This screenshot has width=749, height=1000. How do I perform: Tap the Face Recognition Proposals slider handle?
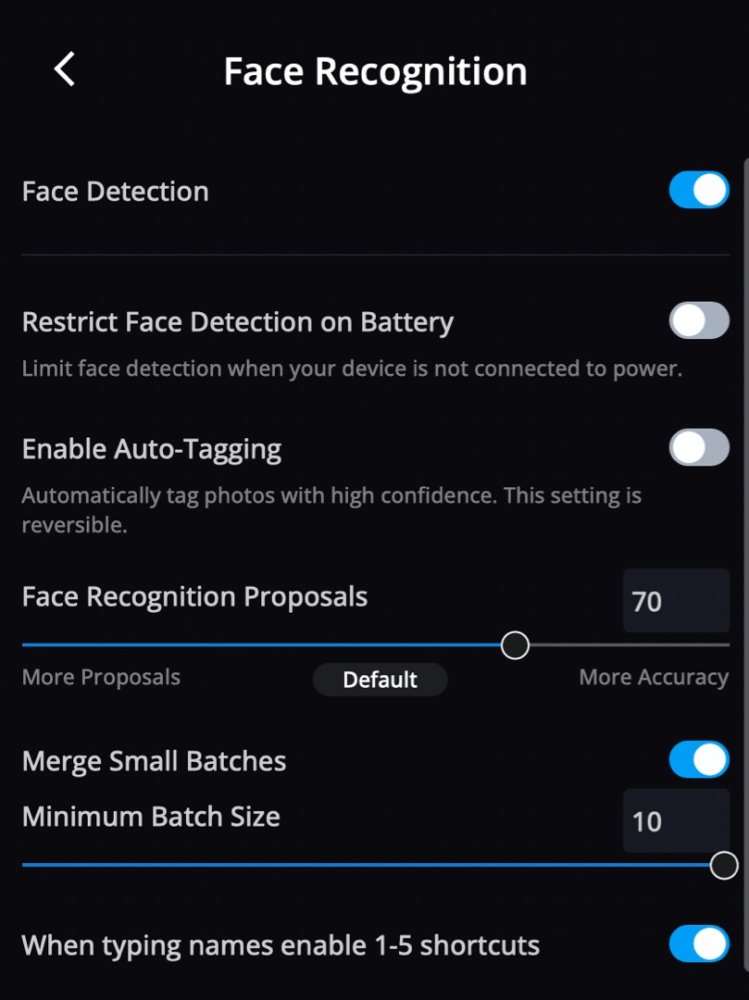coord(515,645)
